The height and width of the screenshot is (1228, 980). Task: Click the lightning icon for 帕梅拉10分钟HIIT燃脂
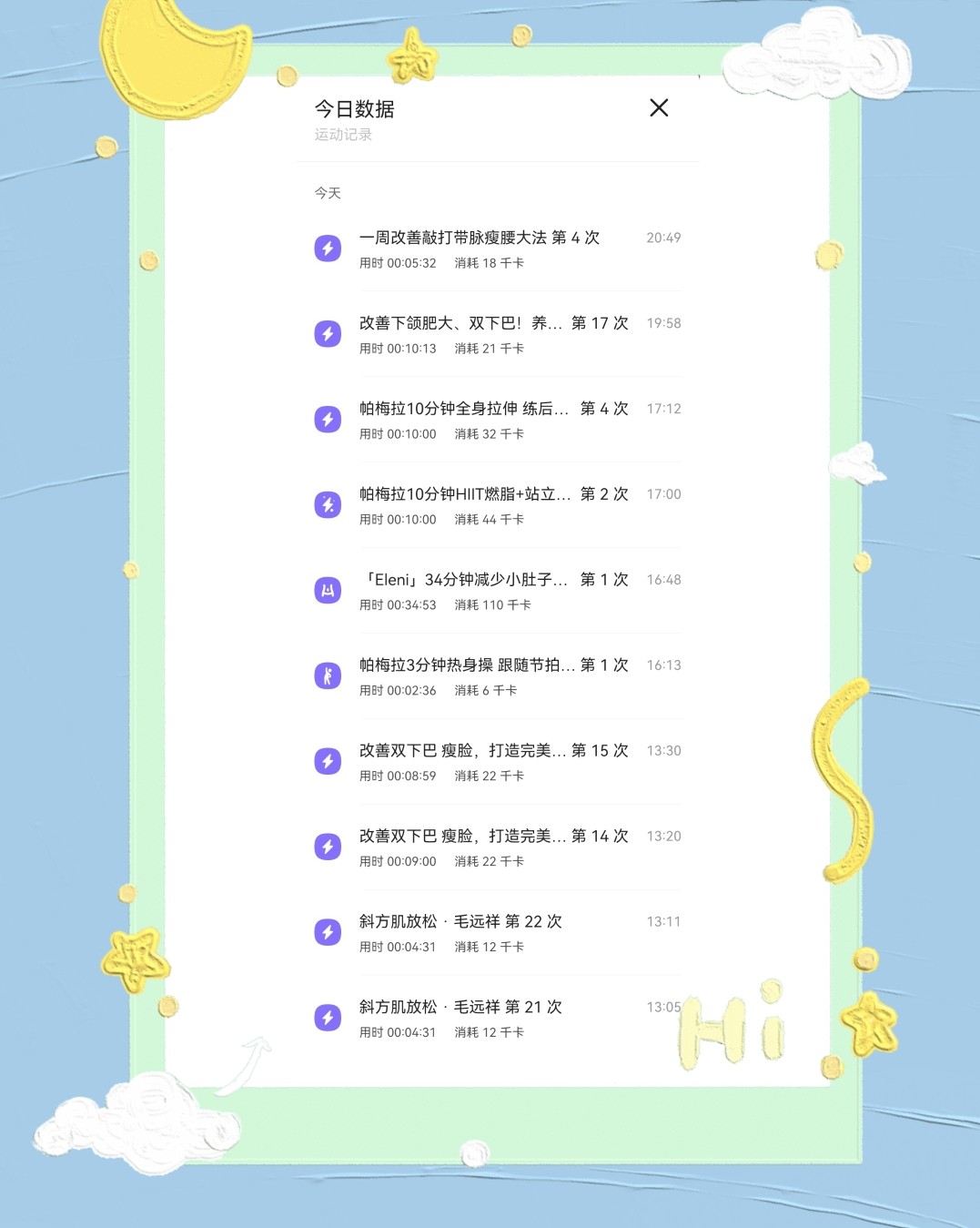328,504
